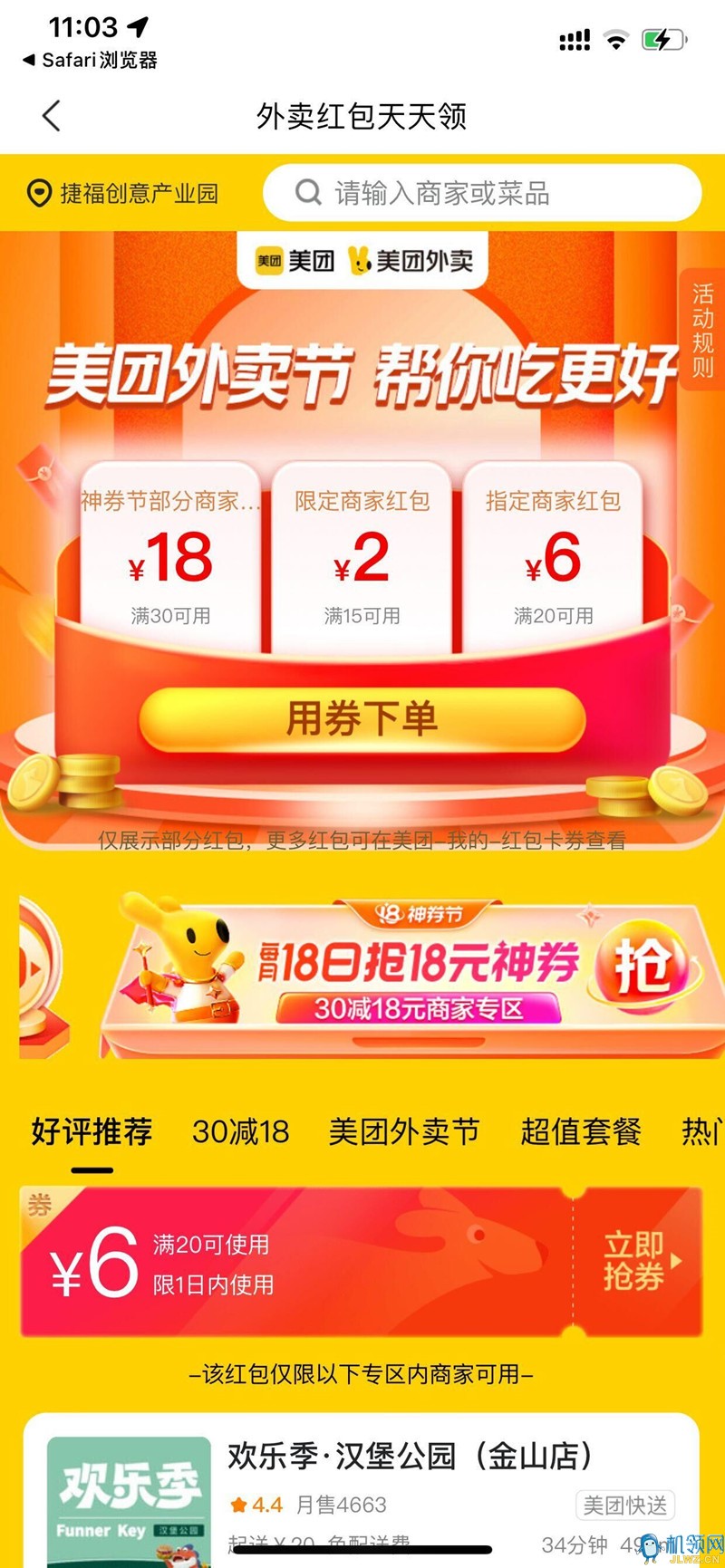Switch to the 美团外卖节 tab
725x1568 pixels.
[x=403, y=1131]
